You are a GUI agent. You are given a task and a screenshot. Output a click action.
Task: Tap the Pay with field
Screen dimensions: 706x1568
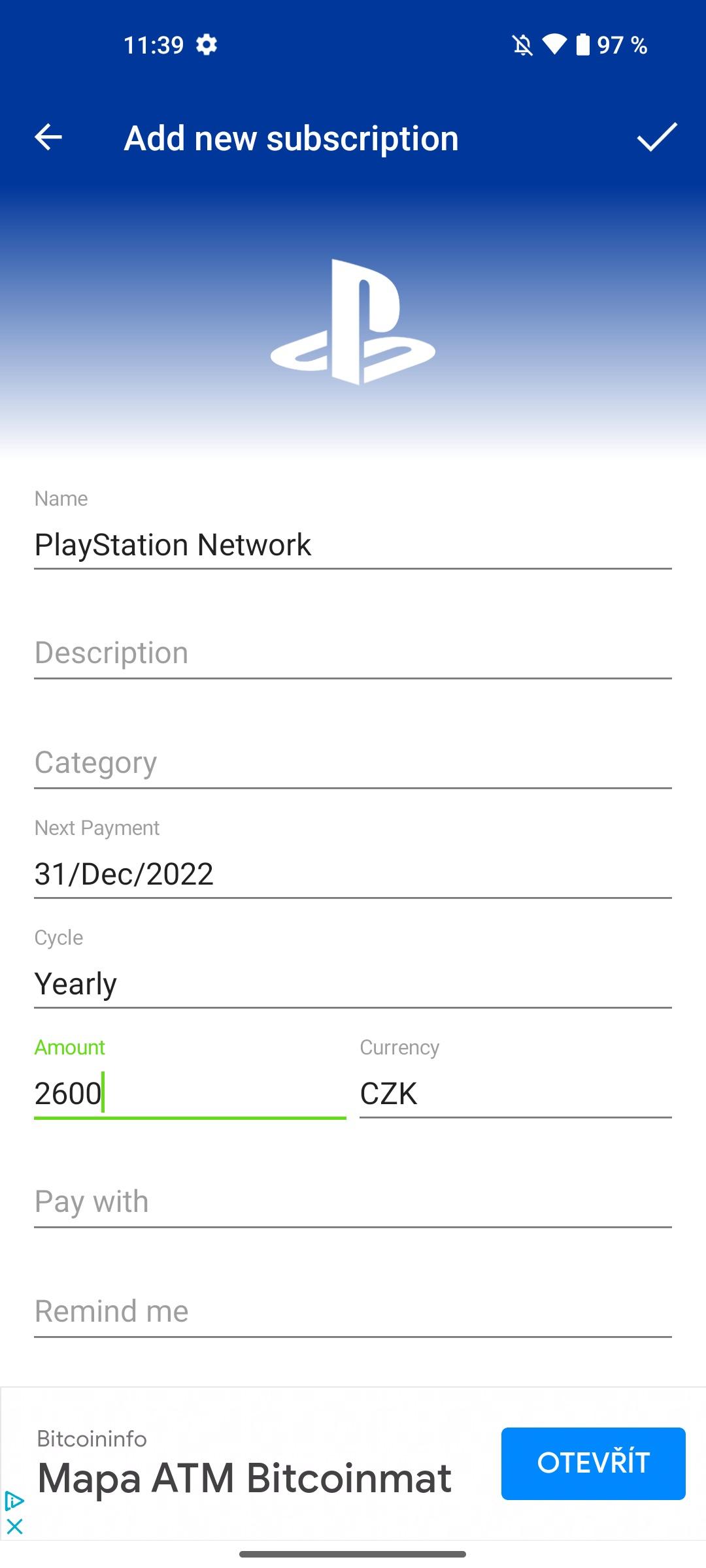coord(353,1202)
